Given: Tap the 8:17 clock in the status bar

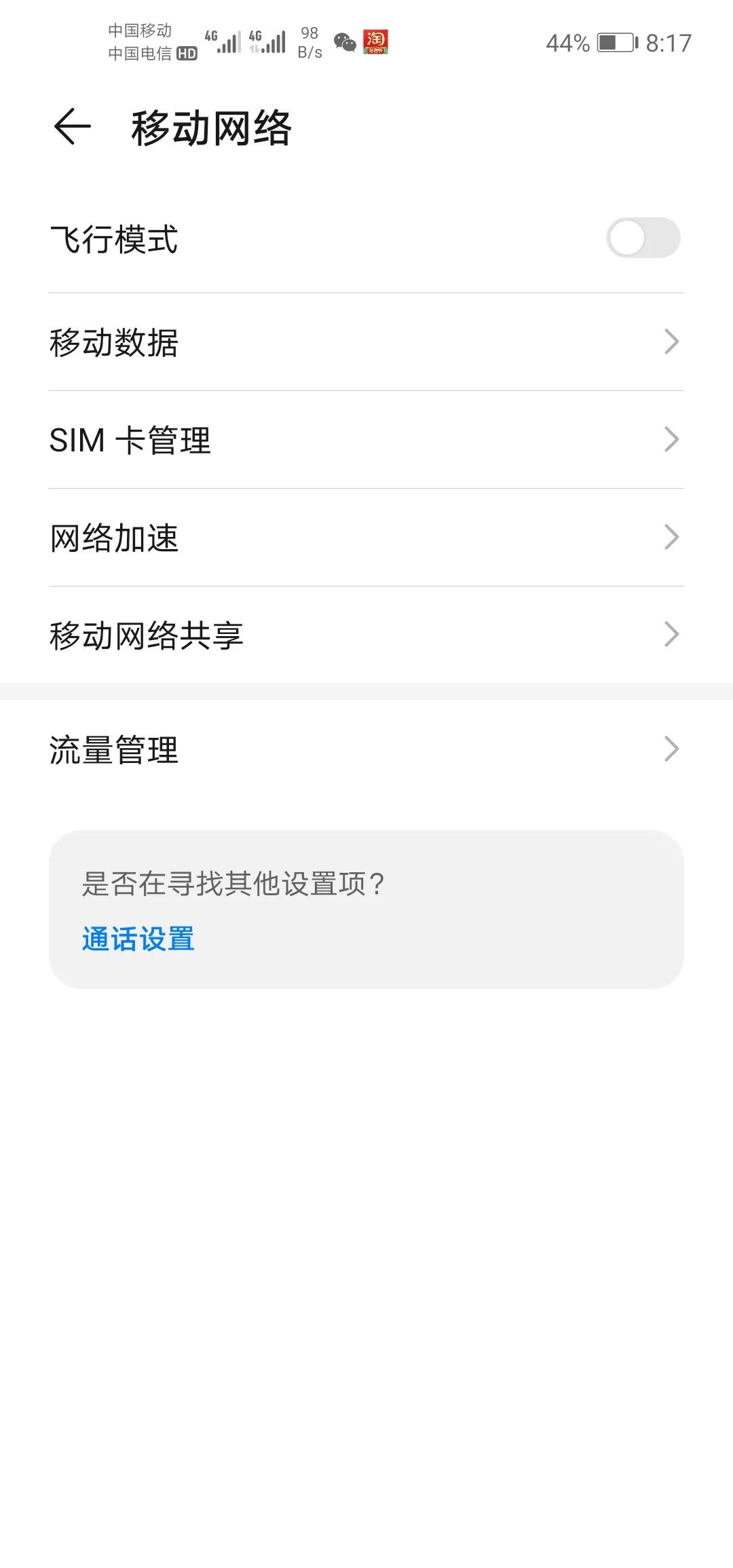Looking at the screenshot, I should (669, 42).
